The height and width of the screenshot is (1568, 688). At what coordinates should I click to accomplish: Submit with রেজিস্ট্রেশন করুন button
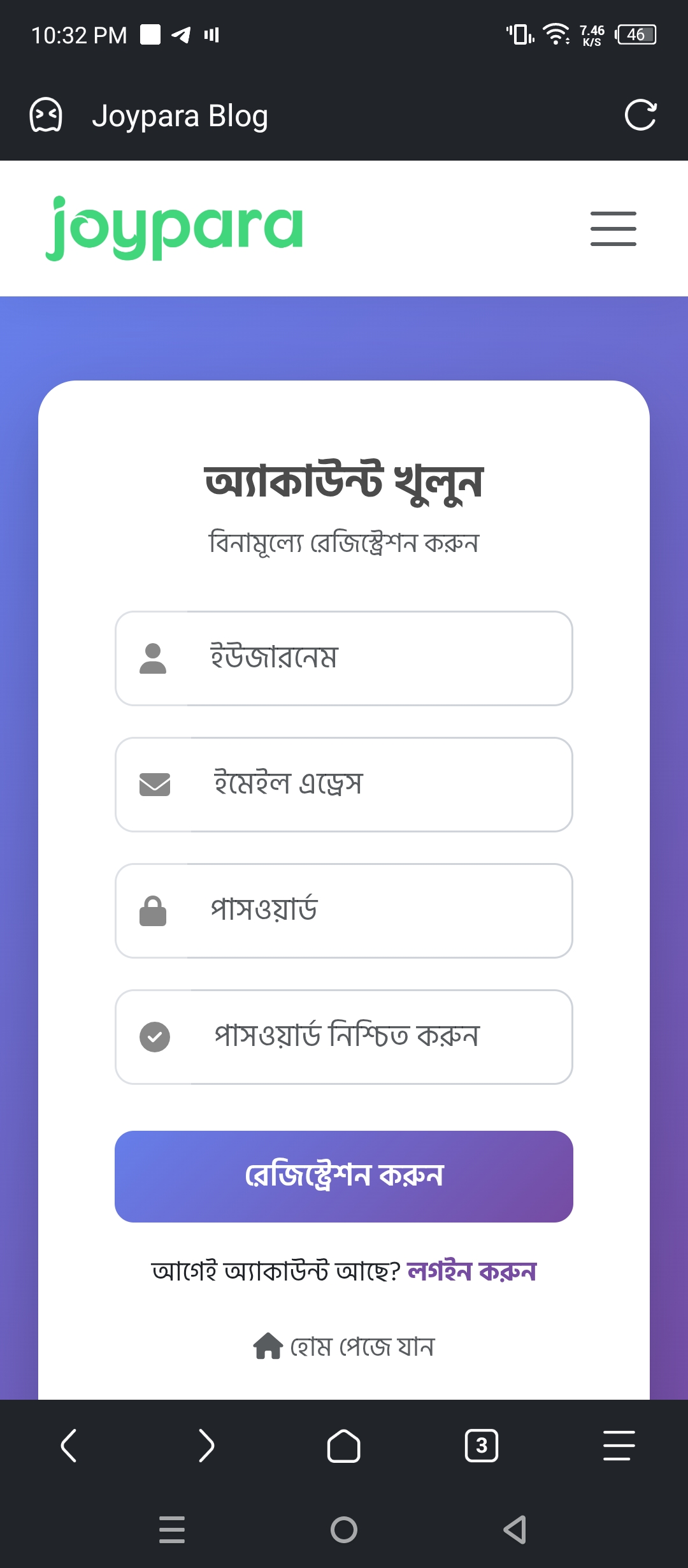tap(344, 1177)
